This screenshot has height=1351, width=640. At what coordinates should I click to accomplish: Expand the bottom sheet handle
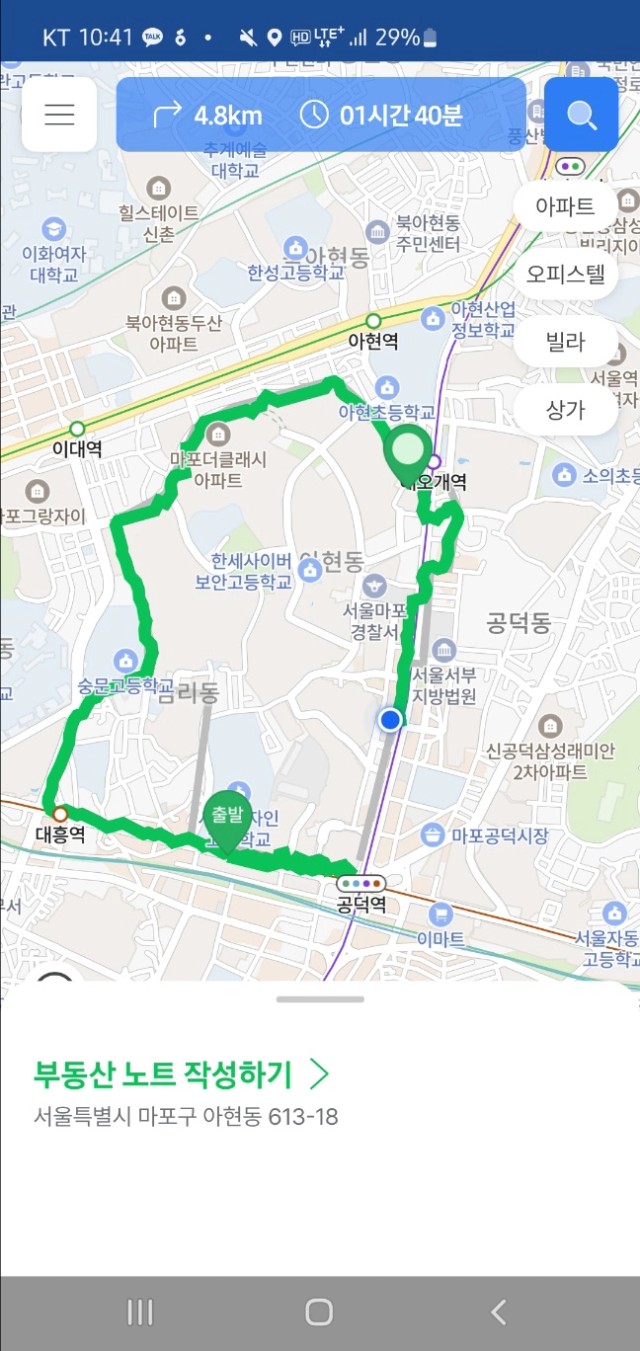pyautogui.click(x=320, y=999)
